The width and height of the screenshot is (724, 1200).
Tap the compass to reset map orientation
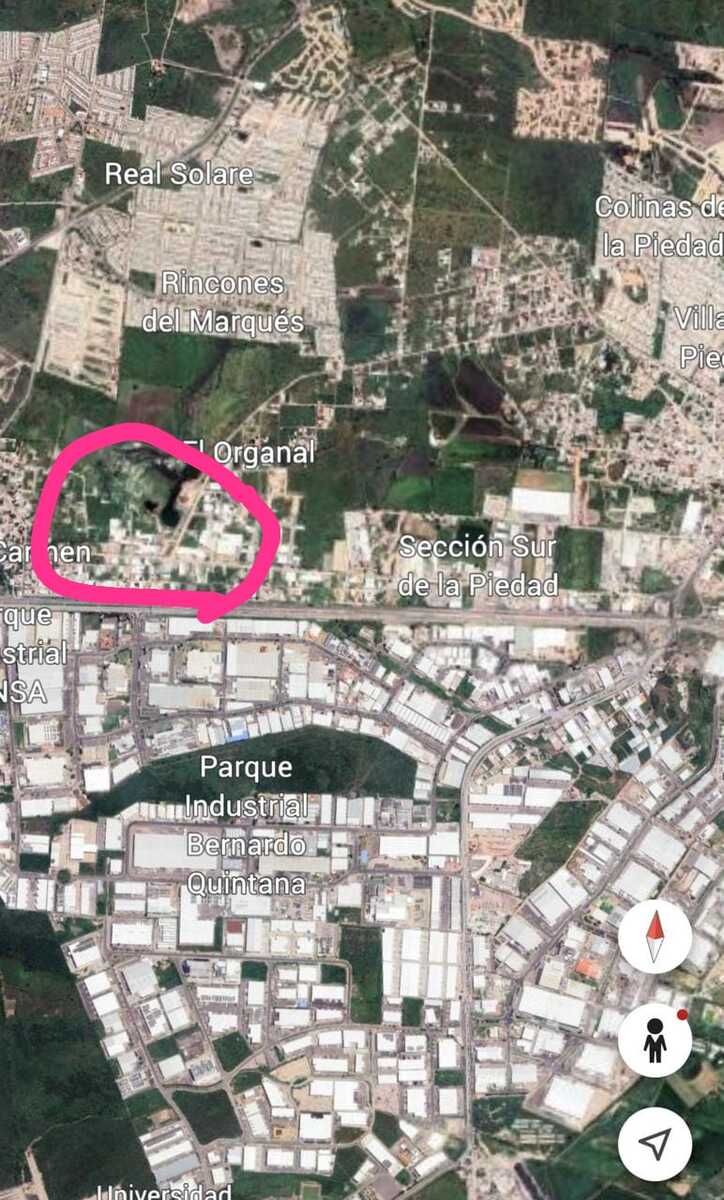[655, 937]
